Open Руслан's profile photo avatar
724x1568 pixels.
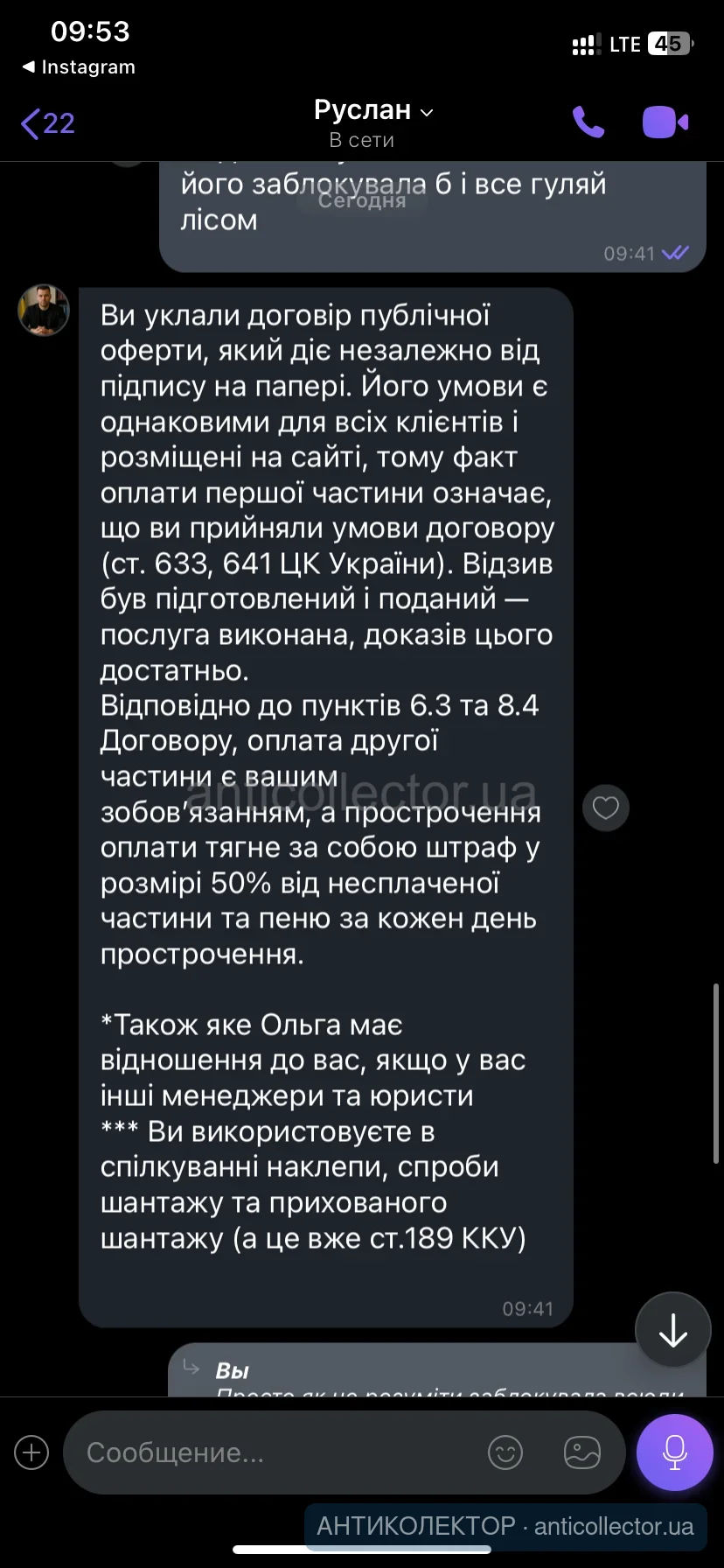pos(44,310)
